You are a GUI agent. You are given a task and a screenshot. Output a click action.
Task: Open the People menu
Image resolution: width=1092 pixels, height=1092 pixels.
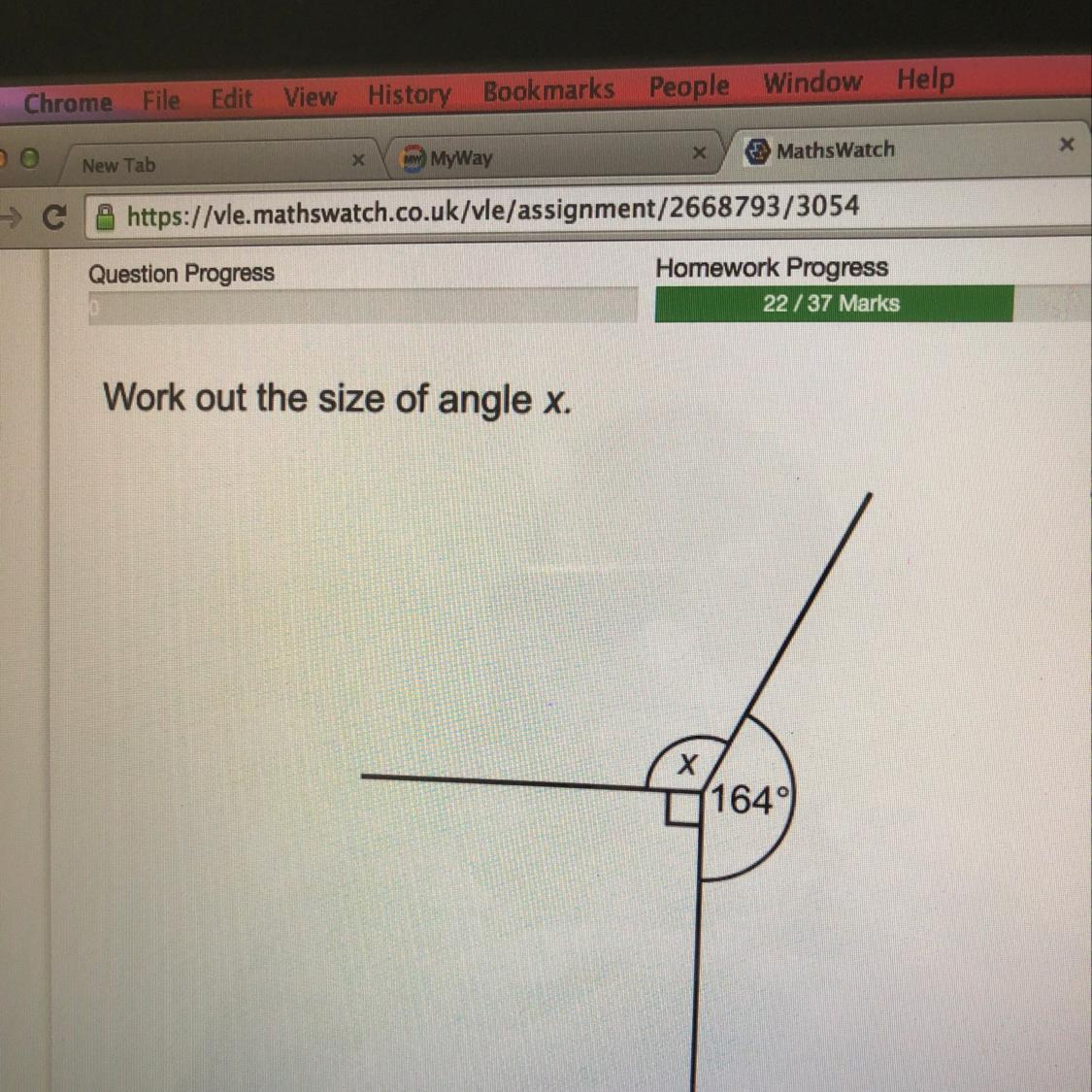point(689,85)
